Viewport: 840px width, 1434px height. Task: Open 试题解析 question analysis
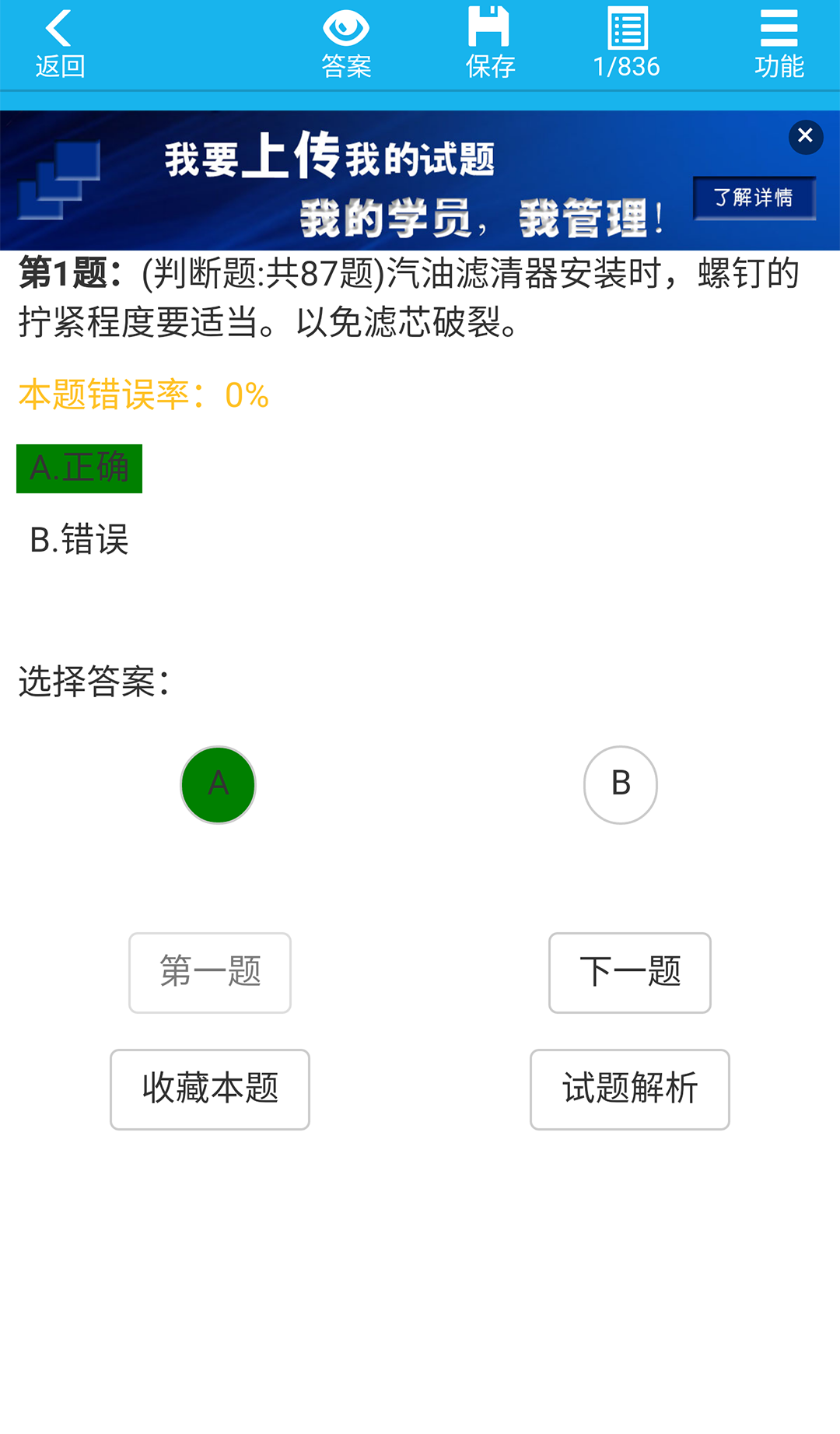point(629,1089)
